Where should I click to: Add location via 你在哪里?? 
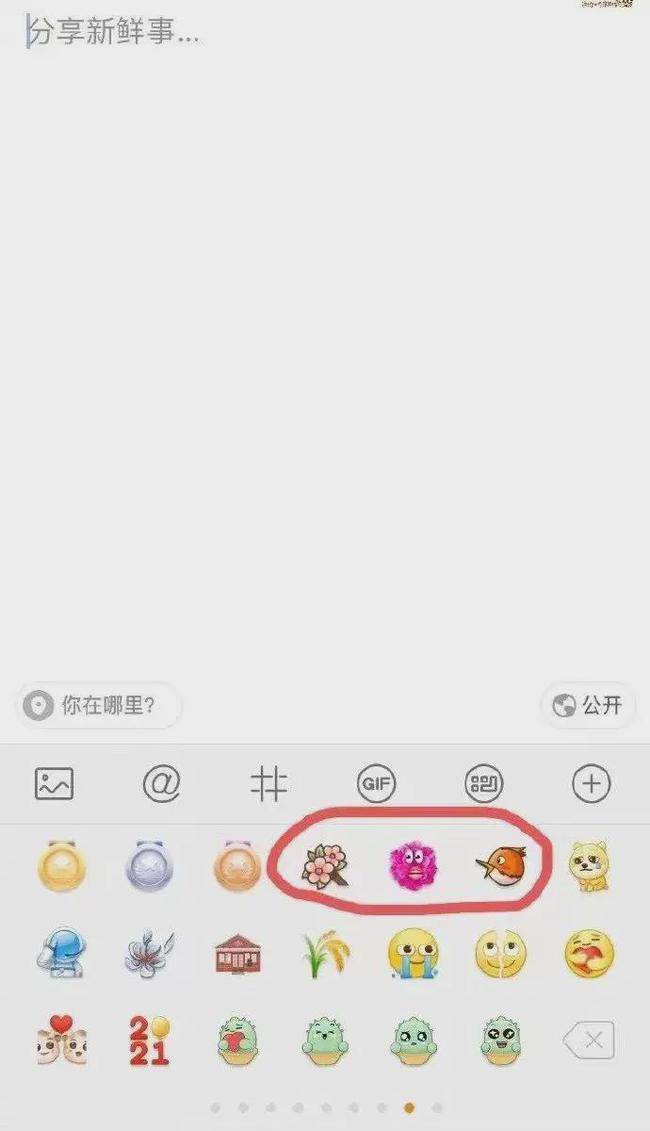point(100,706)
